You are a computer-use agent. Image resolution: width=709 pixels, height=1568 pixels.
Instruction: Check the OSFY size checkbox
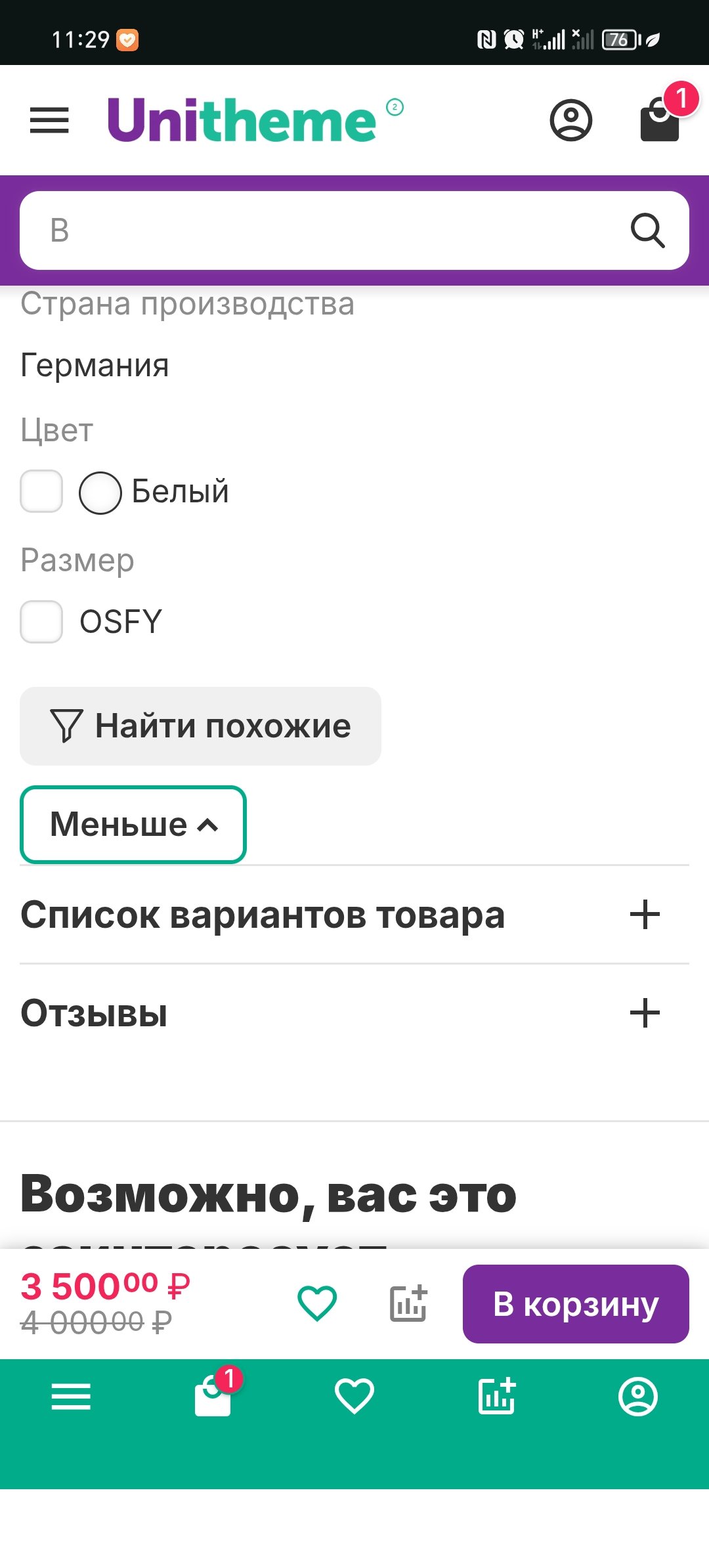pyautogui.click(x=41, y=622)
